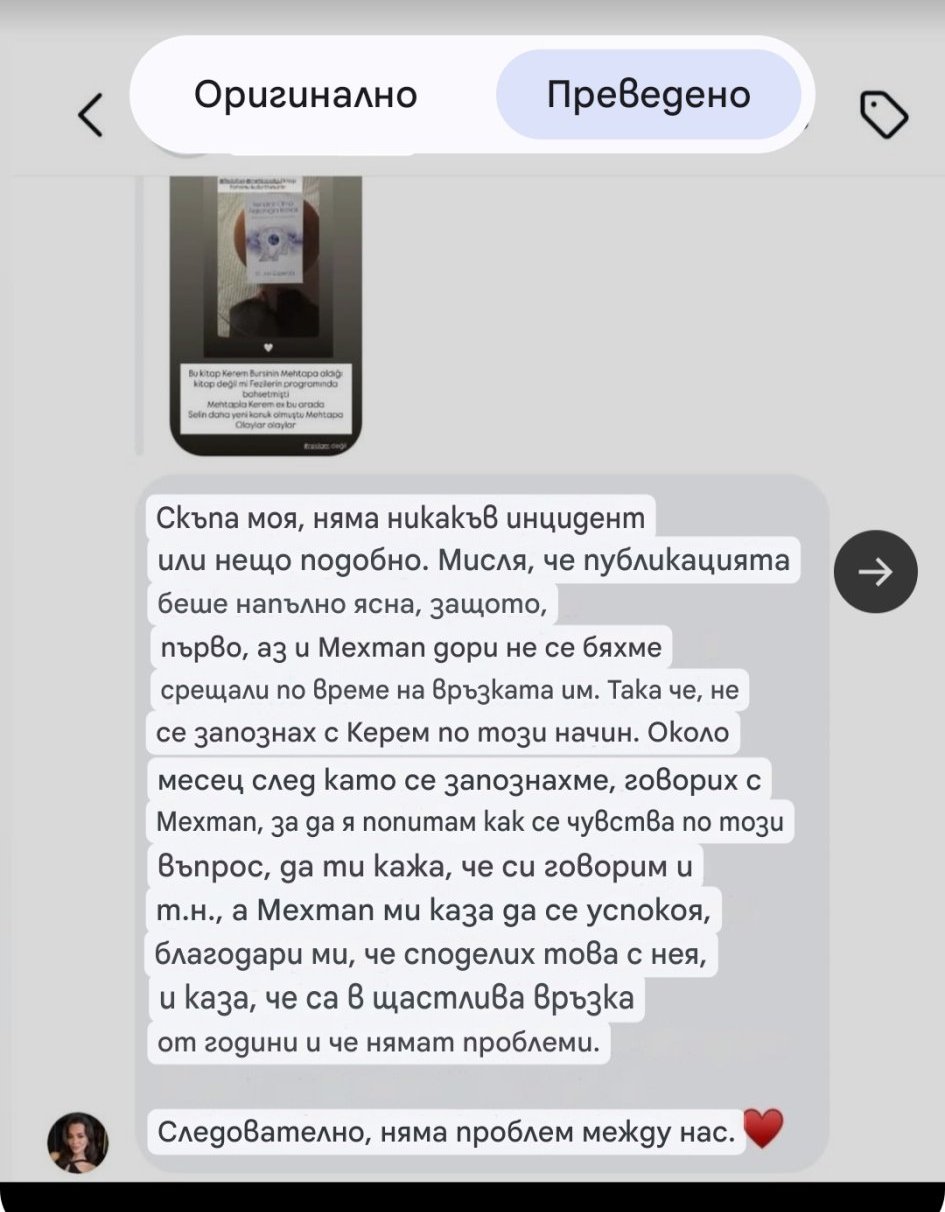This screenshot has height=1212, width=945.
Task: Open the sender's profile picture
Action: tap(78, 1142)
